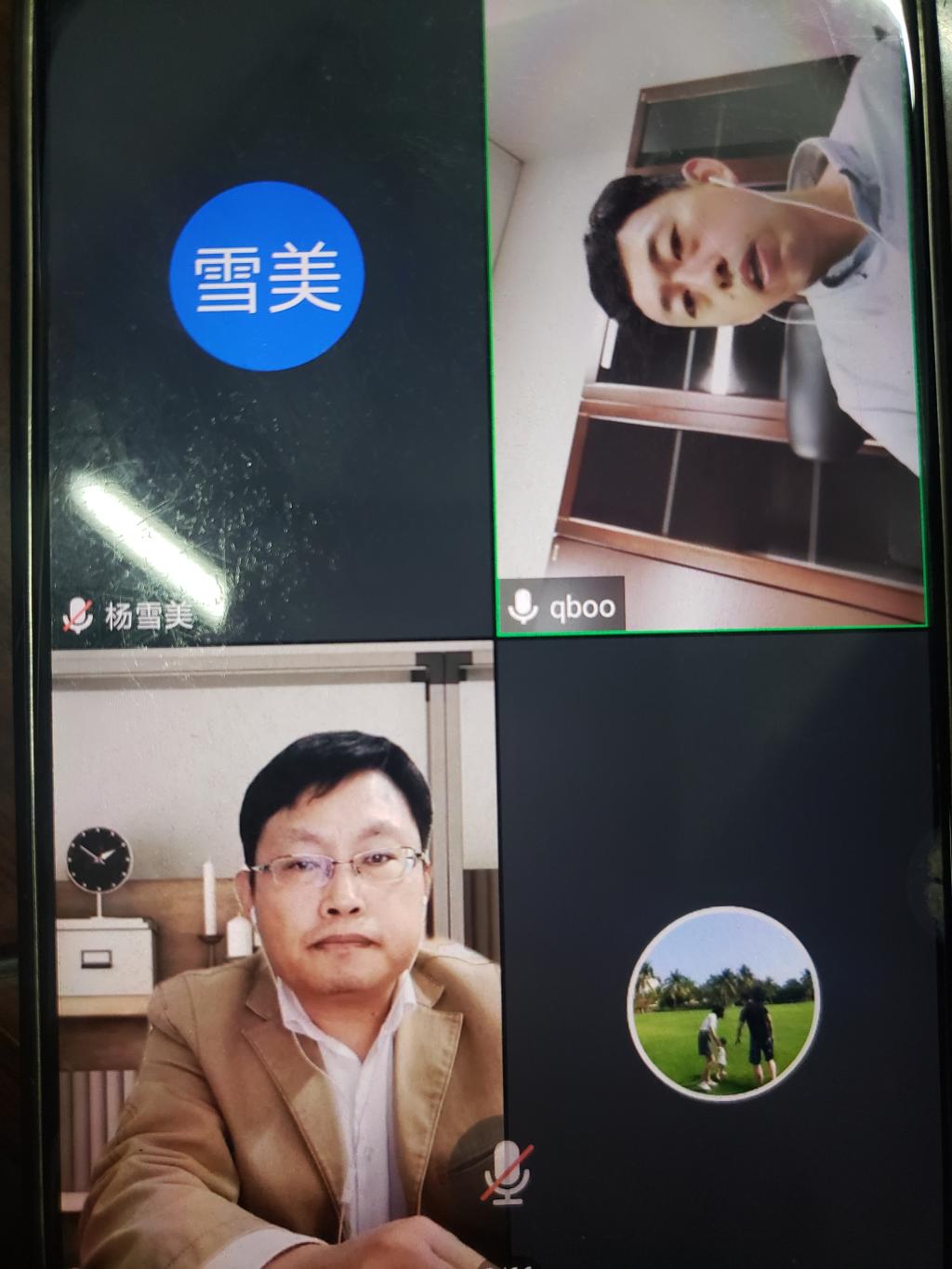The height and width of the screenshot is (1269, 952).
Task: Open qboo's video tile
Action: (x=708, y=316)
